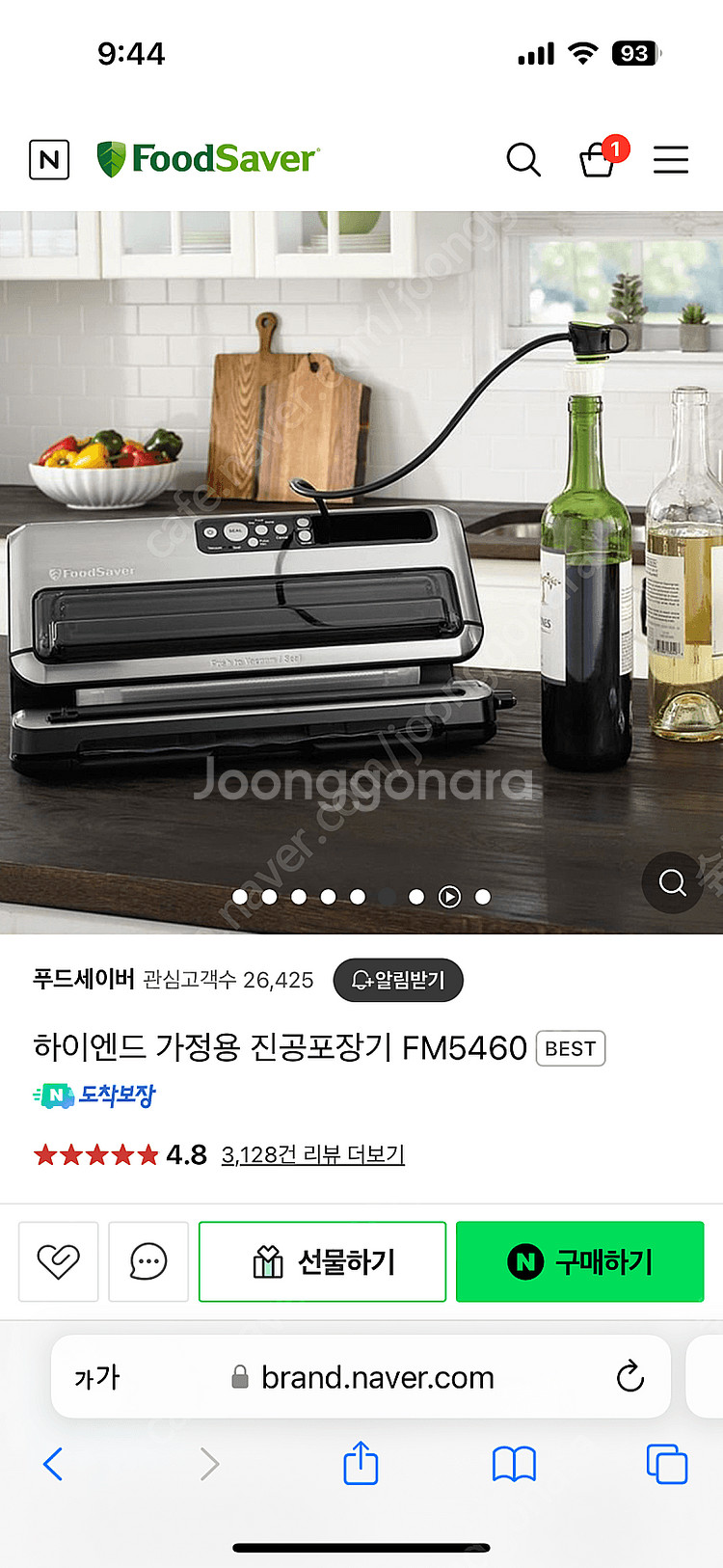Viewport: 723px width, 1568px height.
Task: Reload the brand.naver.com page
Action: [629, 1376]
